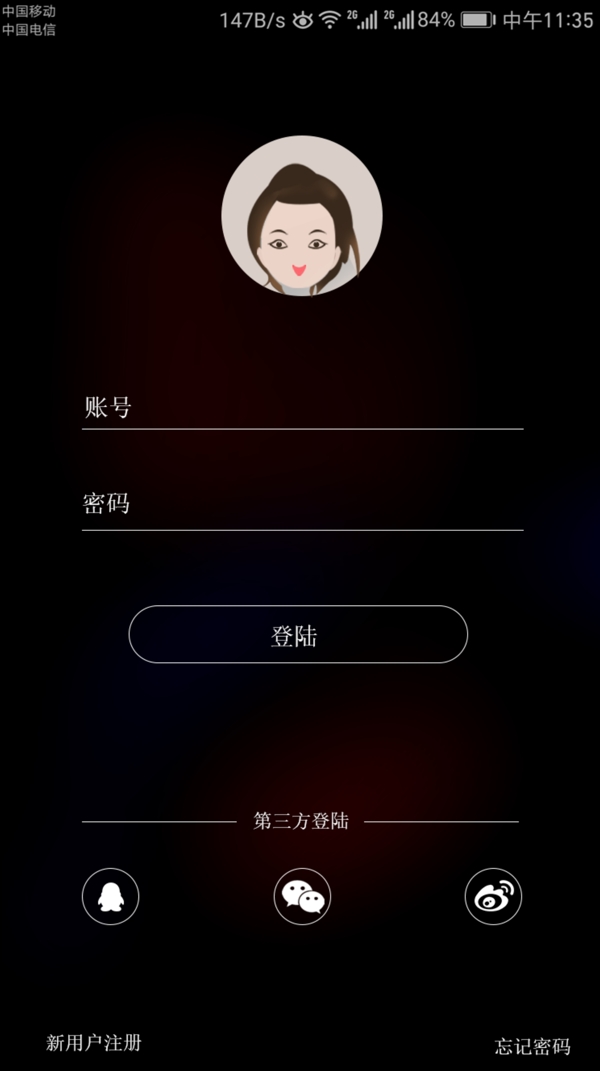Screen dimensions: 600x1071
Task: Log in with QQ penguin icon
Action: point(110,896)
